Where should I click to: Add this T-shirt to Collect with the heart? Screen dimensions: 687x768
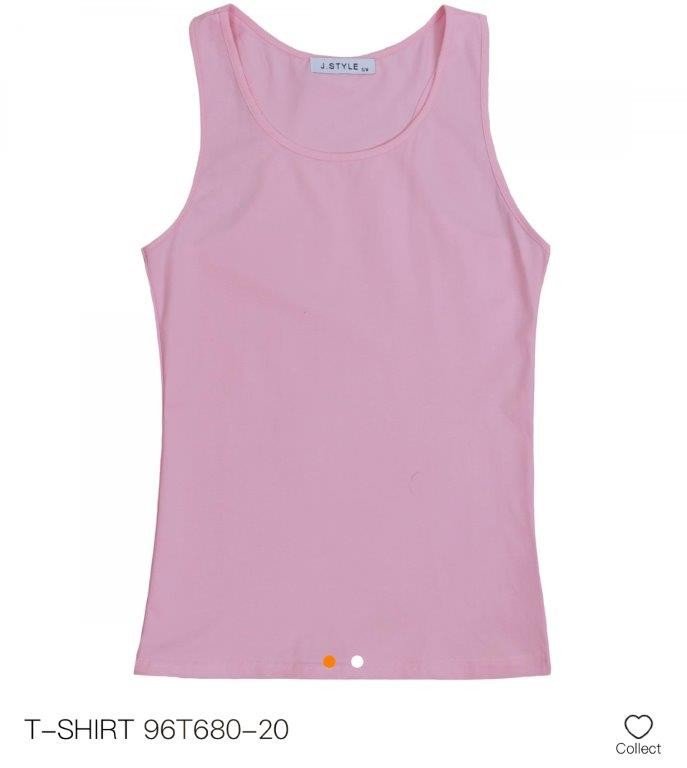tap(637, 728)
